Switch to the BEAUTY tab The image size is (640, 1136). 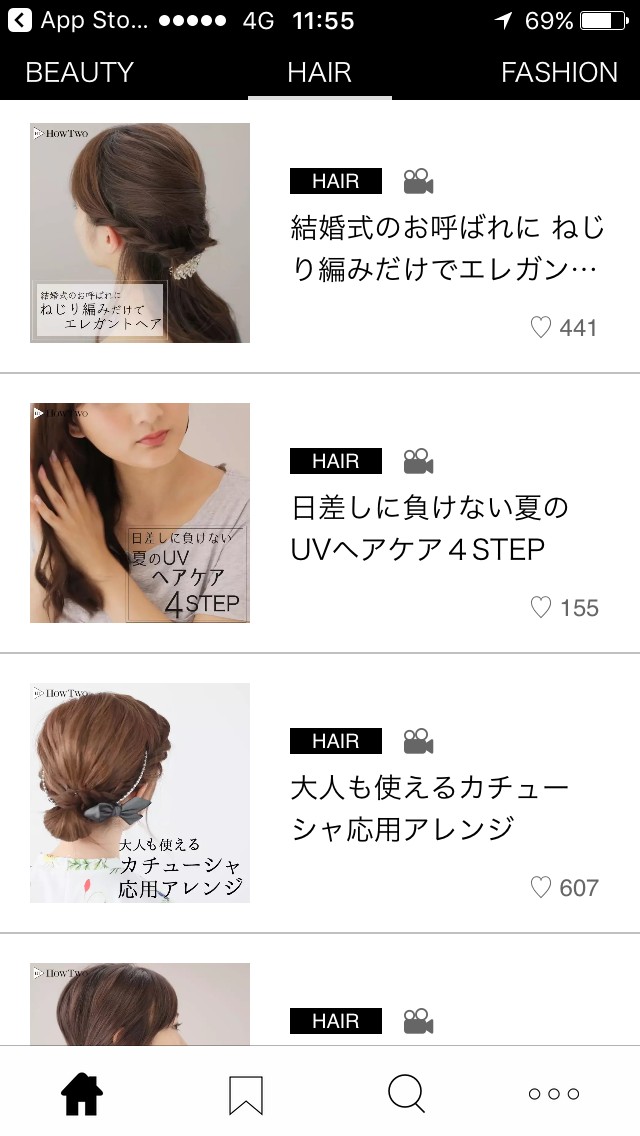[79, 73]
